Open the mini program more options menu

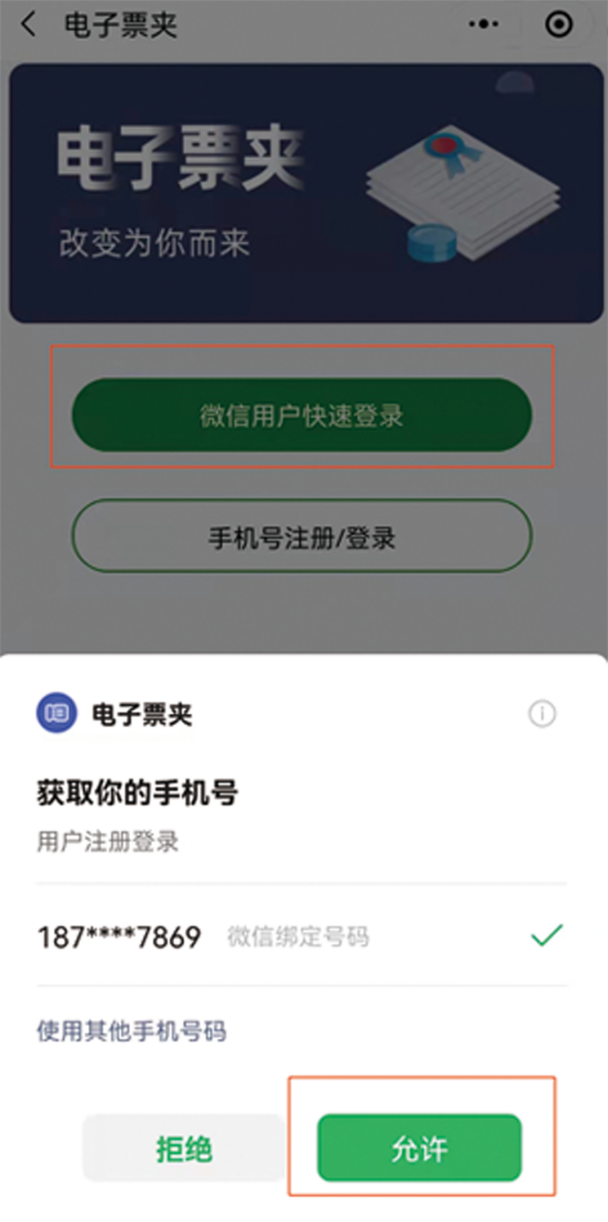pos(484,25)
